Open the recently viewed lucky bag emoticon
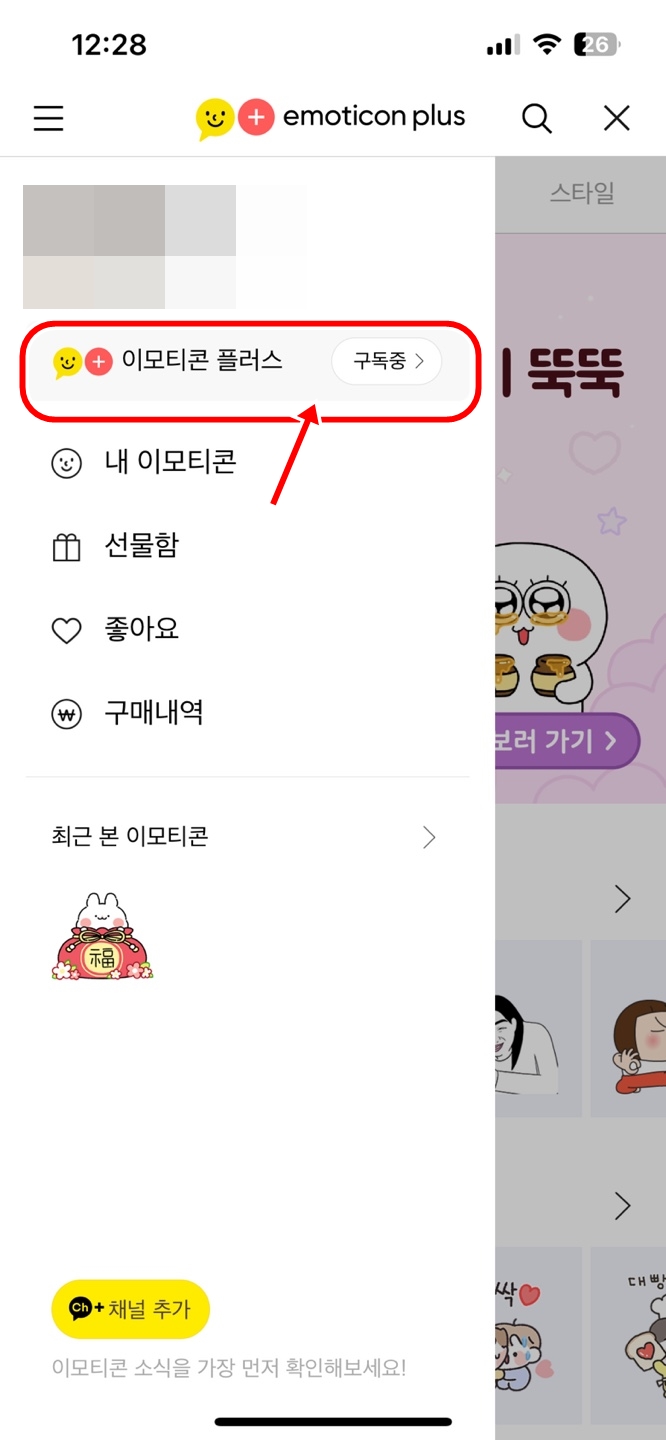Image resolution: width=666 pixels, height=1440 pixels. point(102,937)
